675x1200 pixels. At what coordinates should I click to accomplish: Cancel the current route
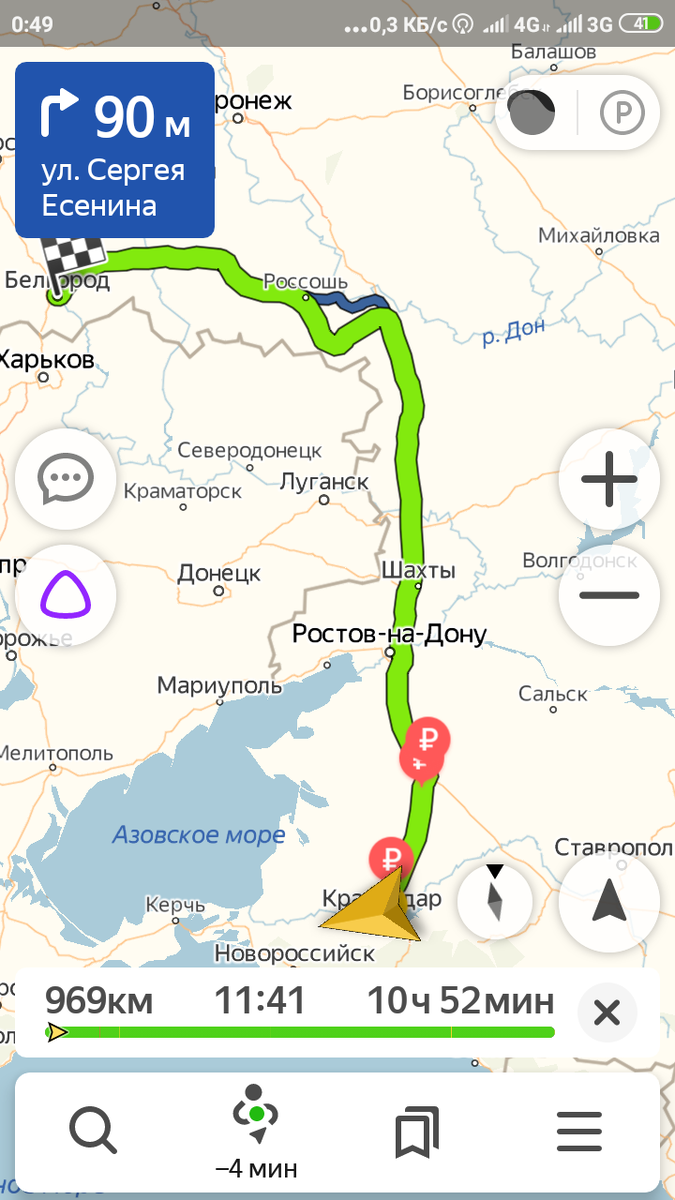pos(606,1013)
